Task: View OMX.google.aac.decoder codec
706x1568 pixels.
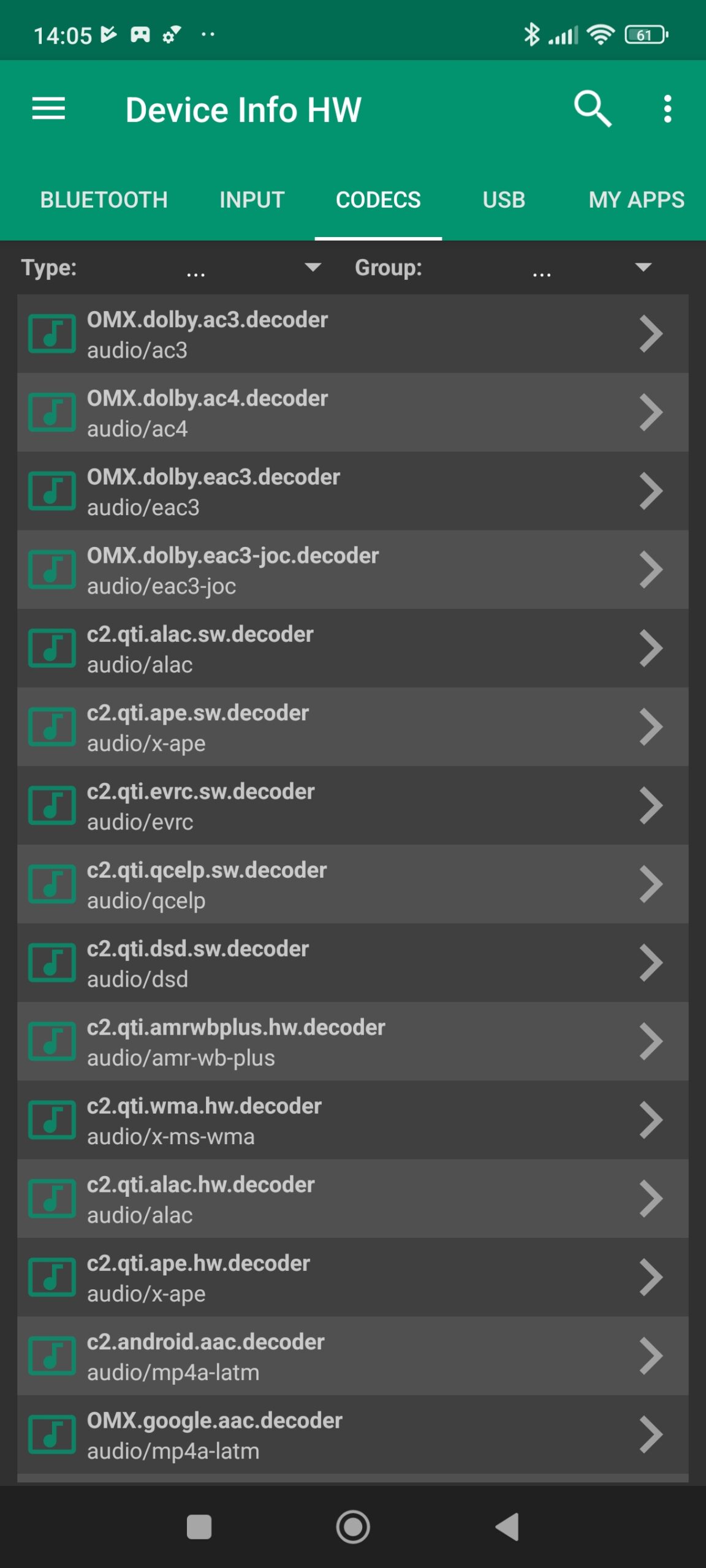Action: pos(352,1434)
